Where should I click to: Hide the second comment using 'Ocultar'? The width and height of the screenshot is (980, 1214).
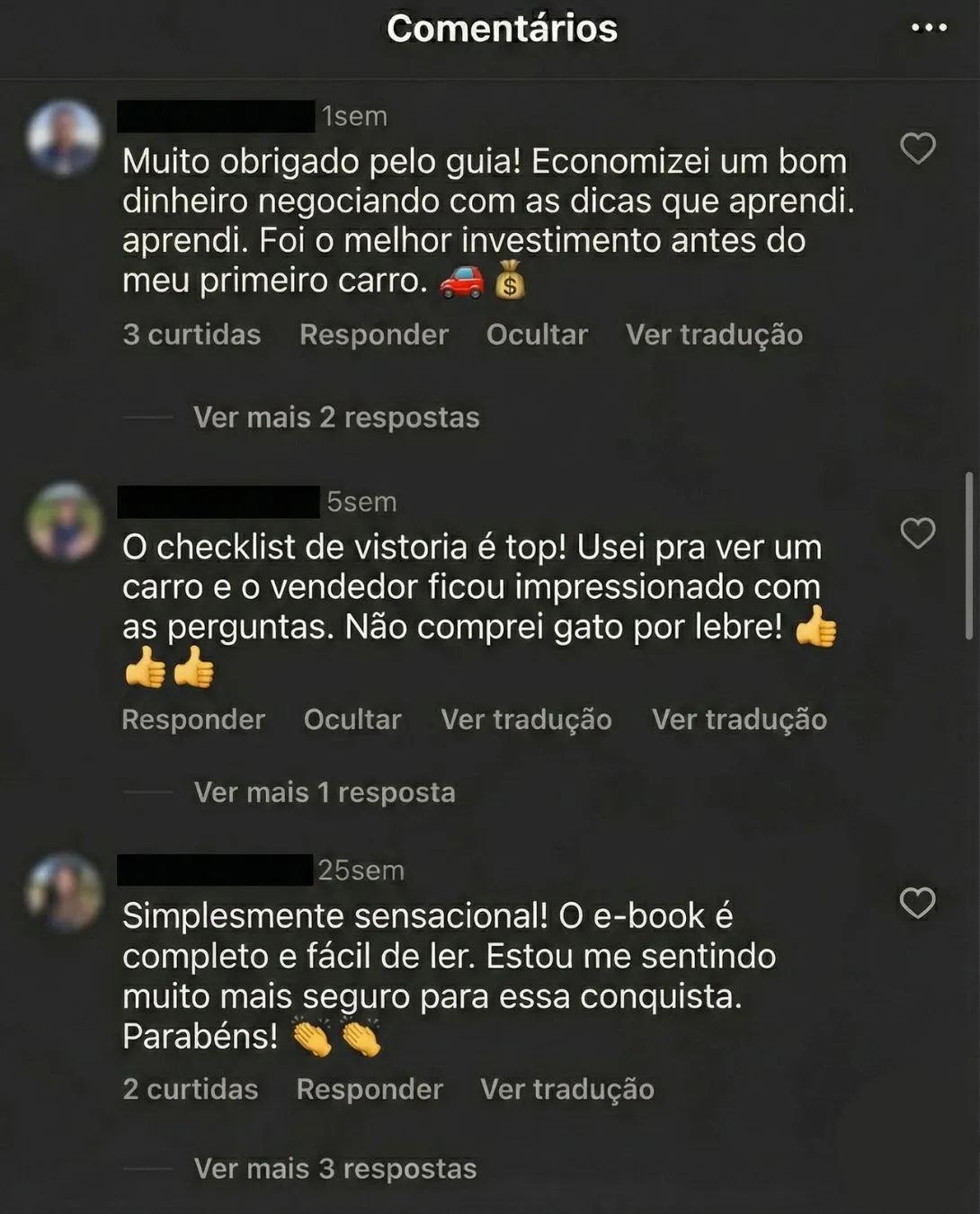click(x=352, y=719)
